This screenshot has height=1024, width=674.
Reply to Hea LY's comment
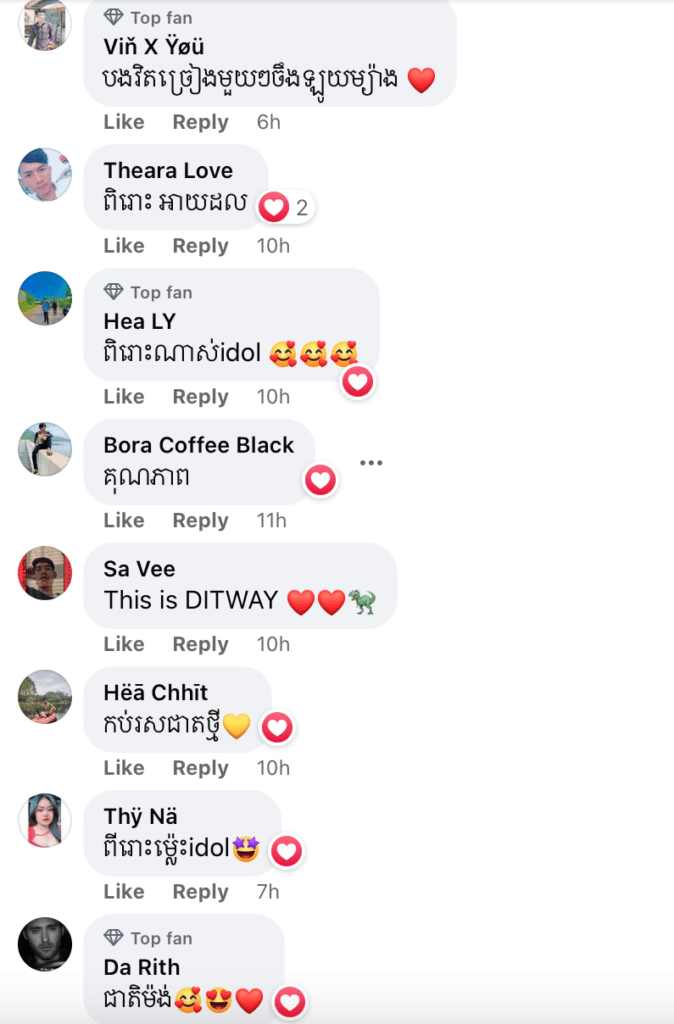(x=200, y=396)
